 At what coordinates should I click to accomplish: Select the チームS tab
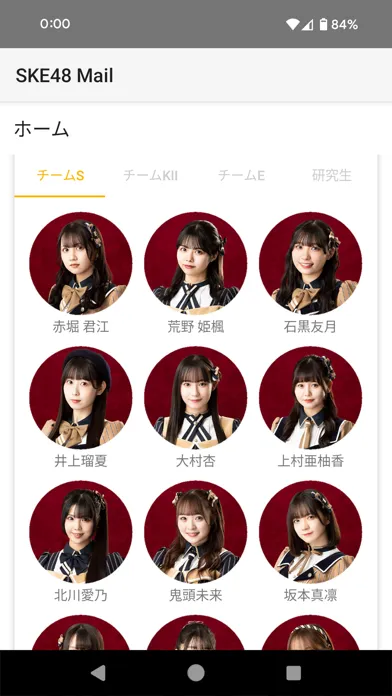click(60, 176)
